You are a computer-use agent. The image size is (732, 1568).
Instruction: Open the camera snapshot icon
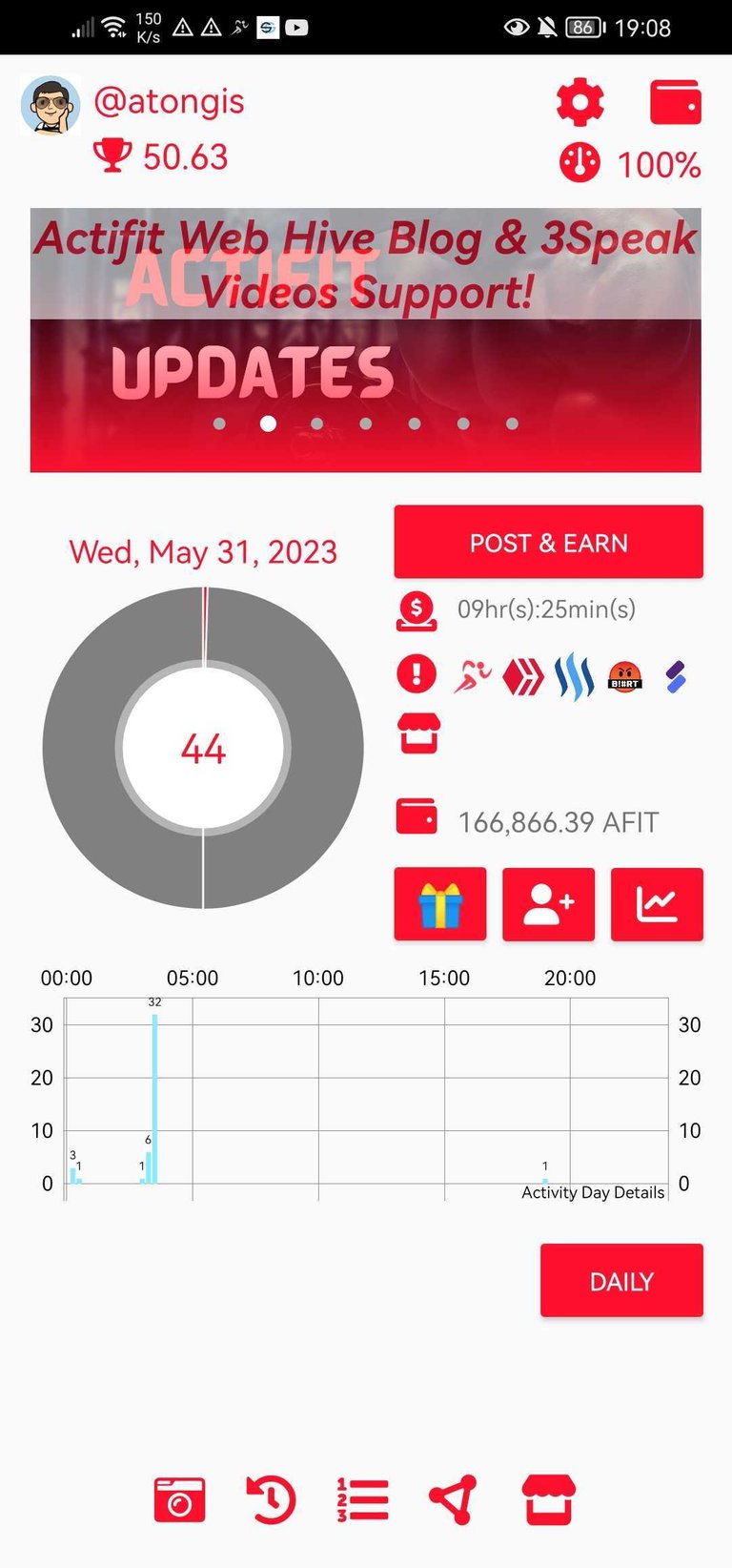pyautogui.click(x=179, y=1499)
